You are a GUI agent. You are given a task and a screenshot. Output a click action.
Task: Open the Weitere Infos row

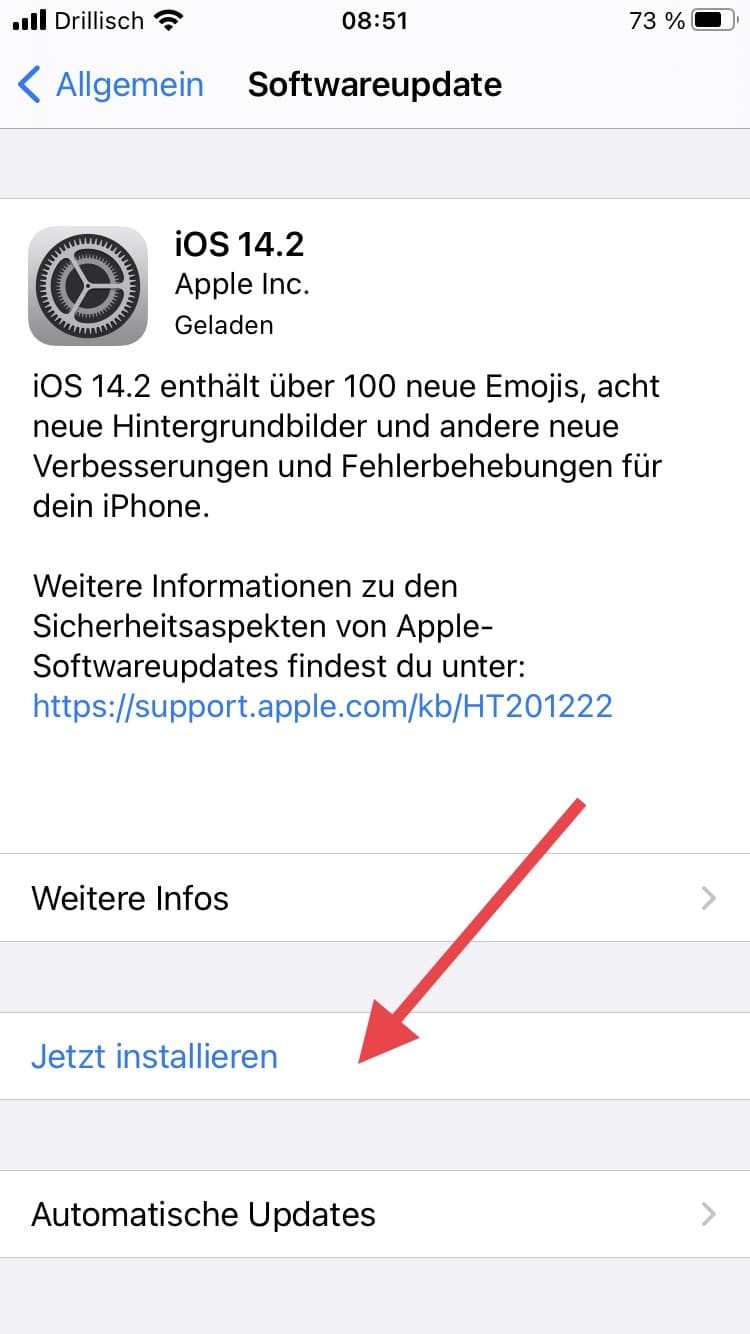374,898
